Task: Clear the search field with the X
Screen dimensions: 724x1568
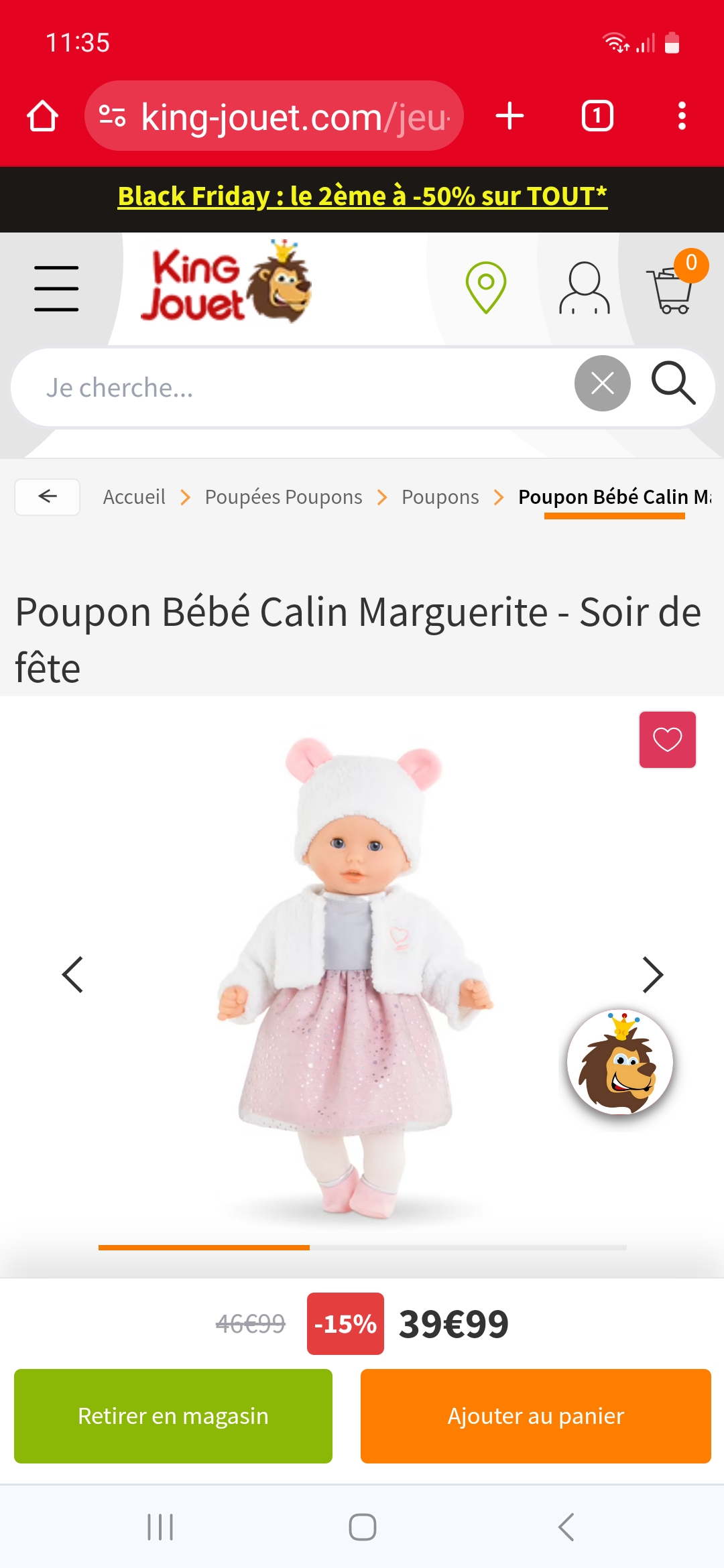Action: pyautogui.click(x=602, y=384)
